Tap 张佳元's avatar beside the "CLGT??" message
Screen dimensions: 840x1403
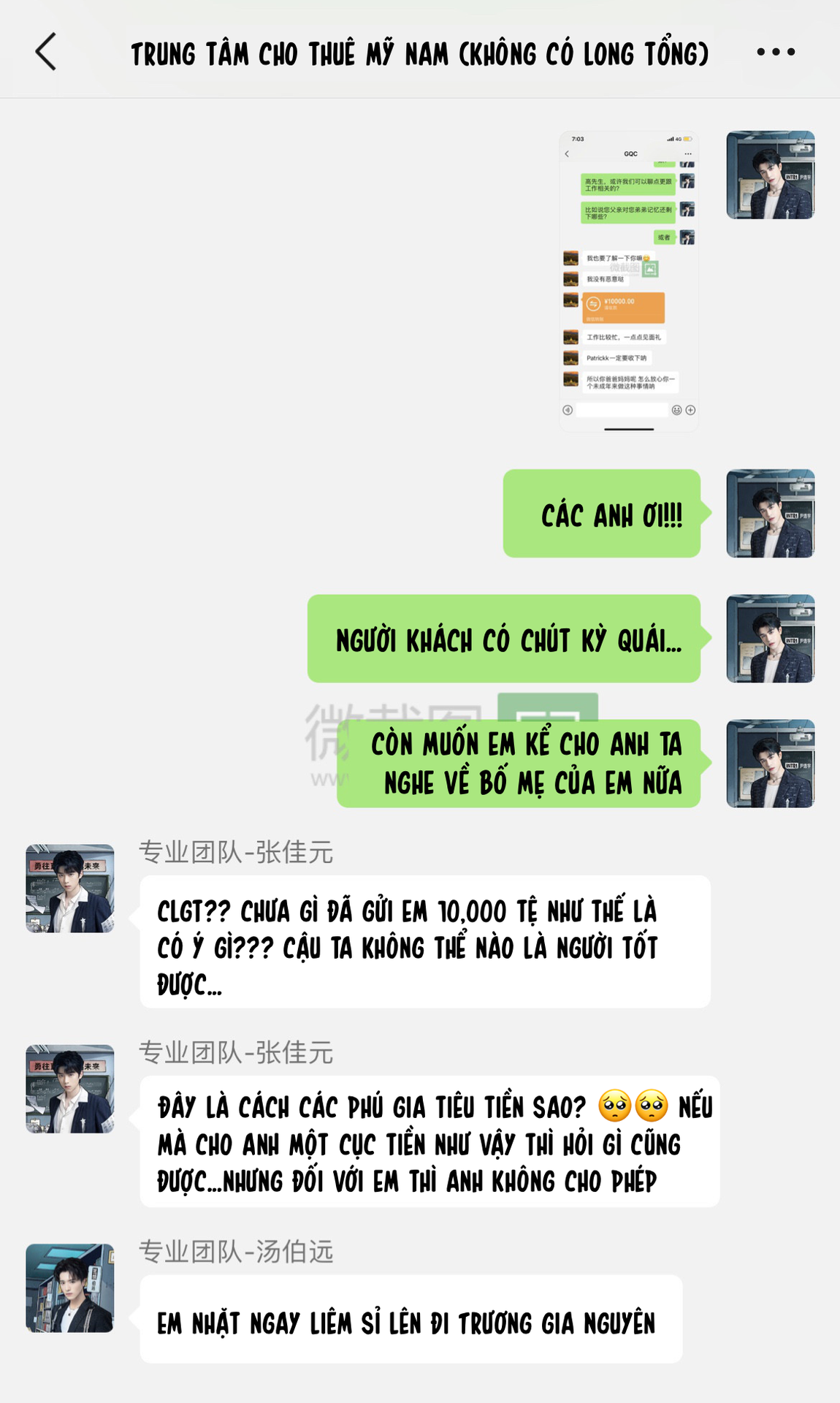point(70,889)
